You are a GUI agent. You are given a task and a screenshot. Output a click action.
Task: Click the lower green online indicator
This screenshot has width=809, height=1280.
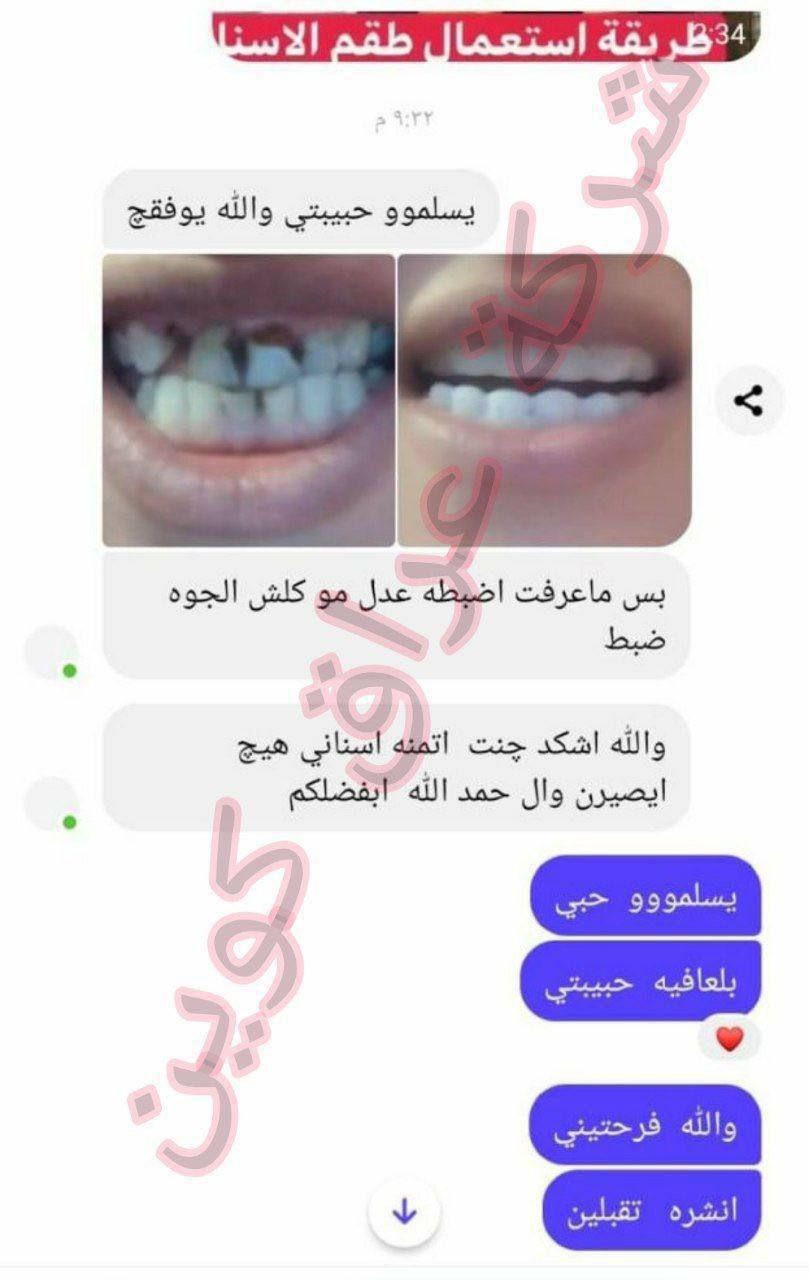(x=69, y=822)
